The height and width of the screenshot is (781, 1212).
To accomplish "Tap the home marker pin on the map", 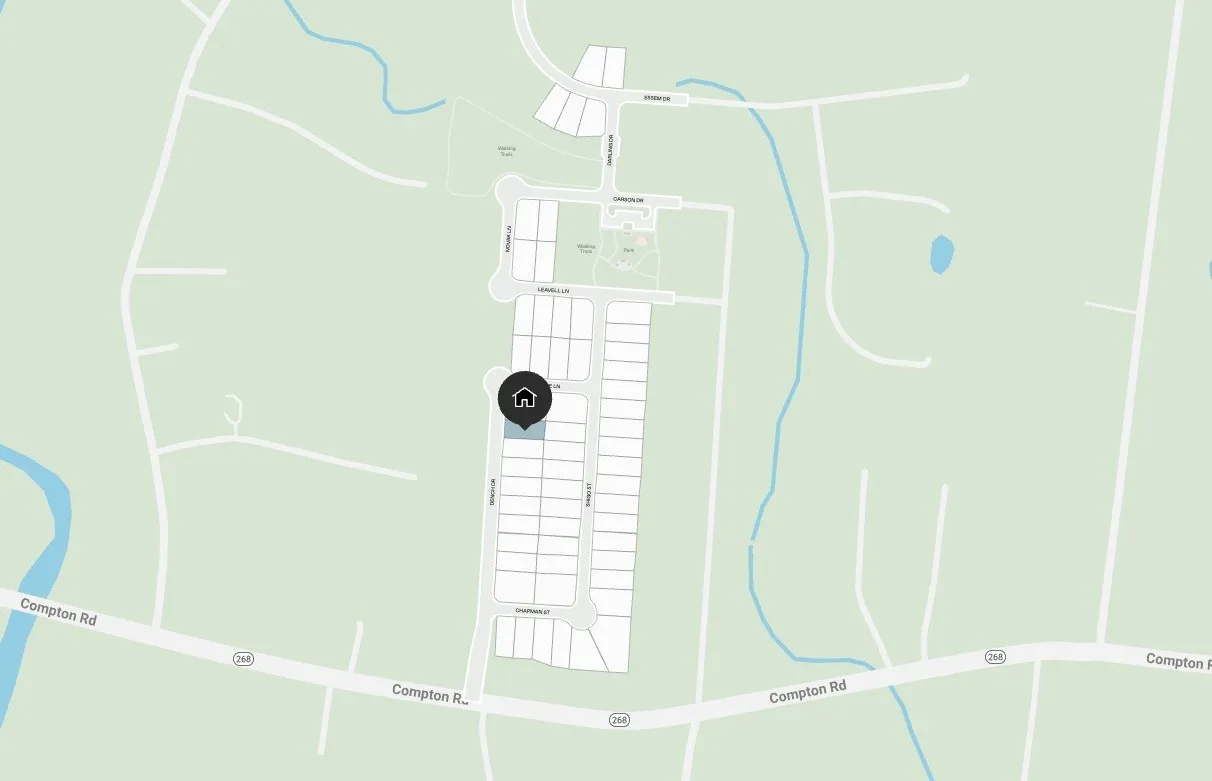I will 525,399.
